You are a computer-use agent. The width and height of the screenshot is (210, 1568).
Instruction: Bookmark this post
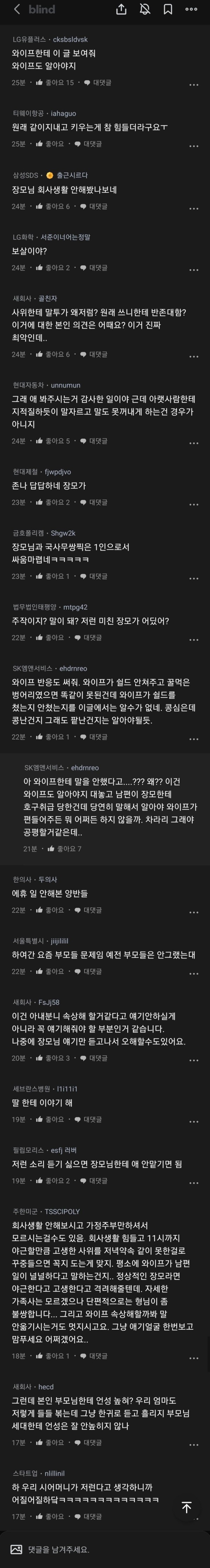point(168,9)
